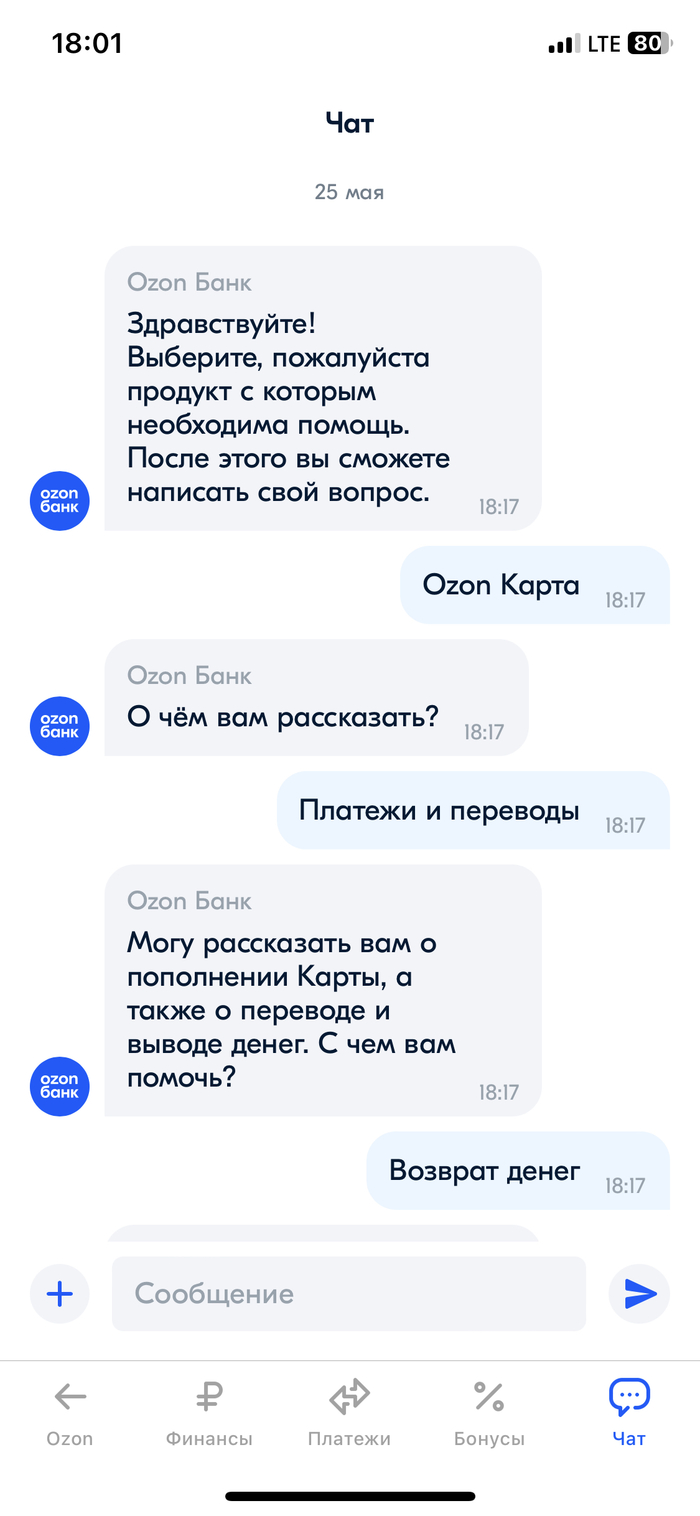This screenshot has height=1516, width=700.
Task: Switch to the Финансы tab
Action: pyautogui.click(x=209, y=1413)
